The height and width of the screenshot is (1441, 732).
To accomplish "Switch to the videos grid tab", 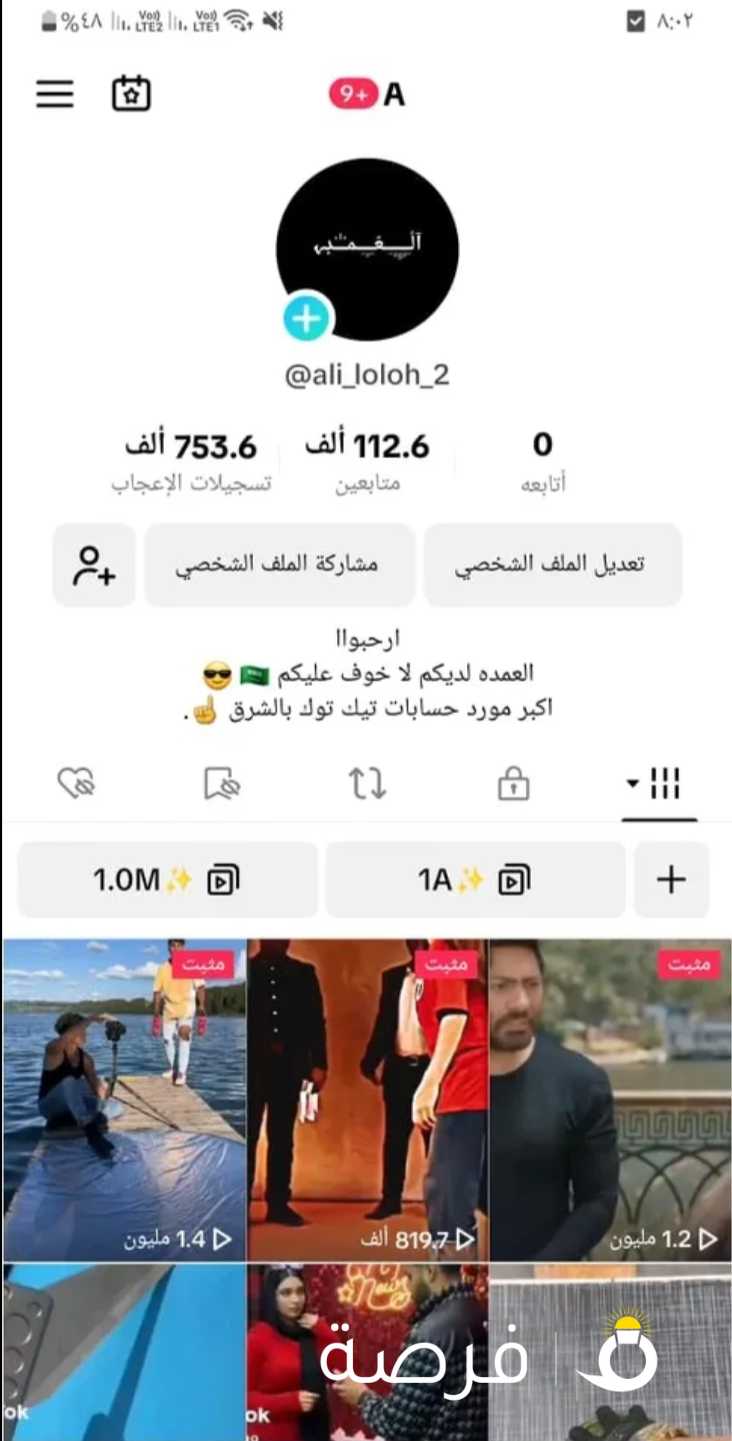I will point(659,784).
